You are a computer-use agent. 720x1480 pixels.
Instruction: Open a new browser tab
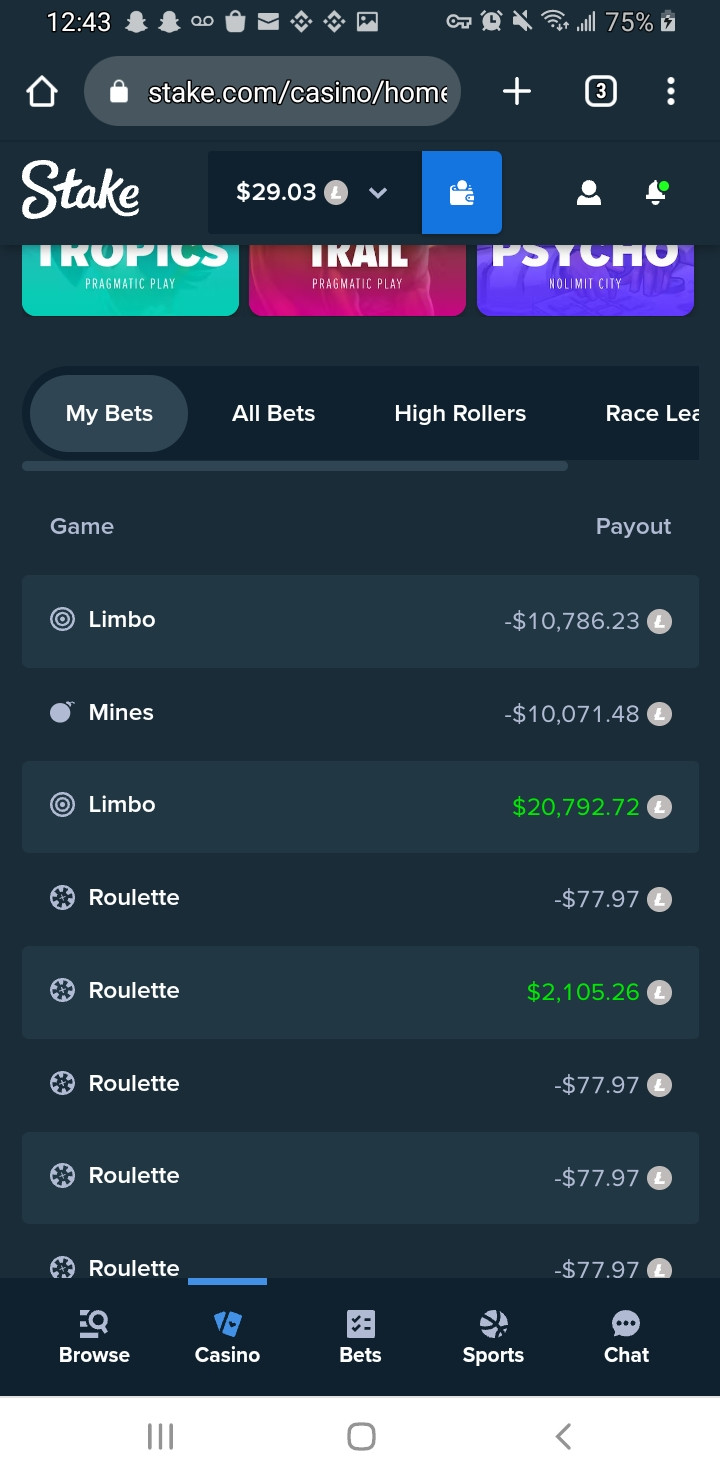point(517,92)
